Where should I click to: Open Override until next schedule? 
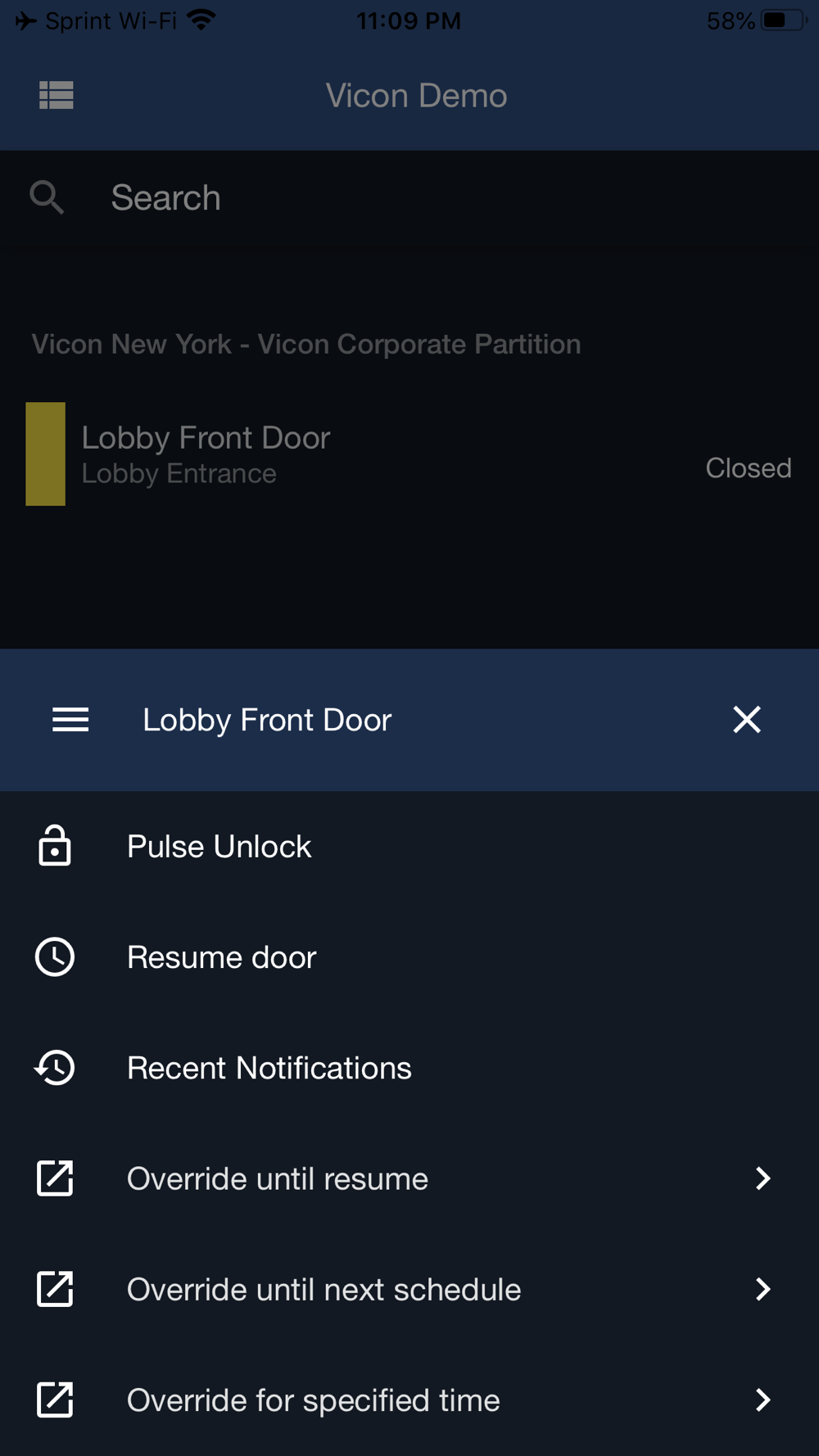tap(409, 1289)
